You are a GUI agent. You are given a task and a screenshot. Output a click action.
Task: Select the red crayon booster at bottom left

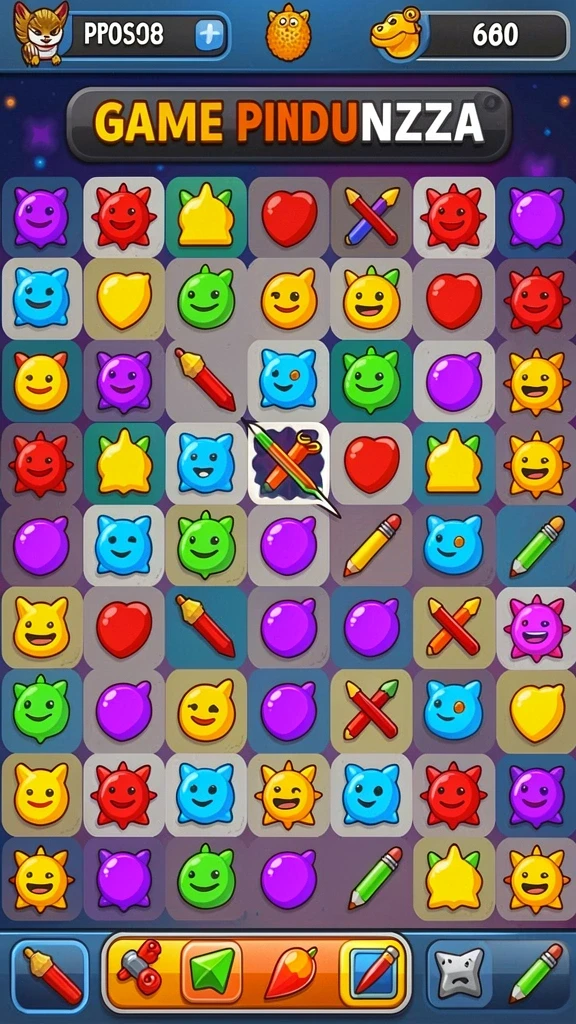(x=51, y=975)
